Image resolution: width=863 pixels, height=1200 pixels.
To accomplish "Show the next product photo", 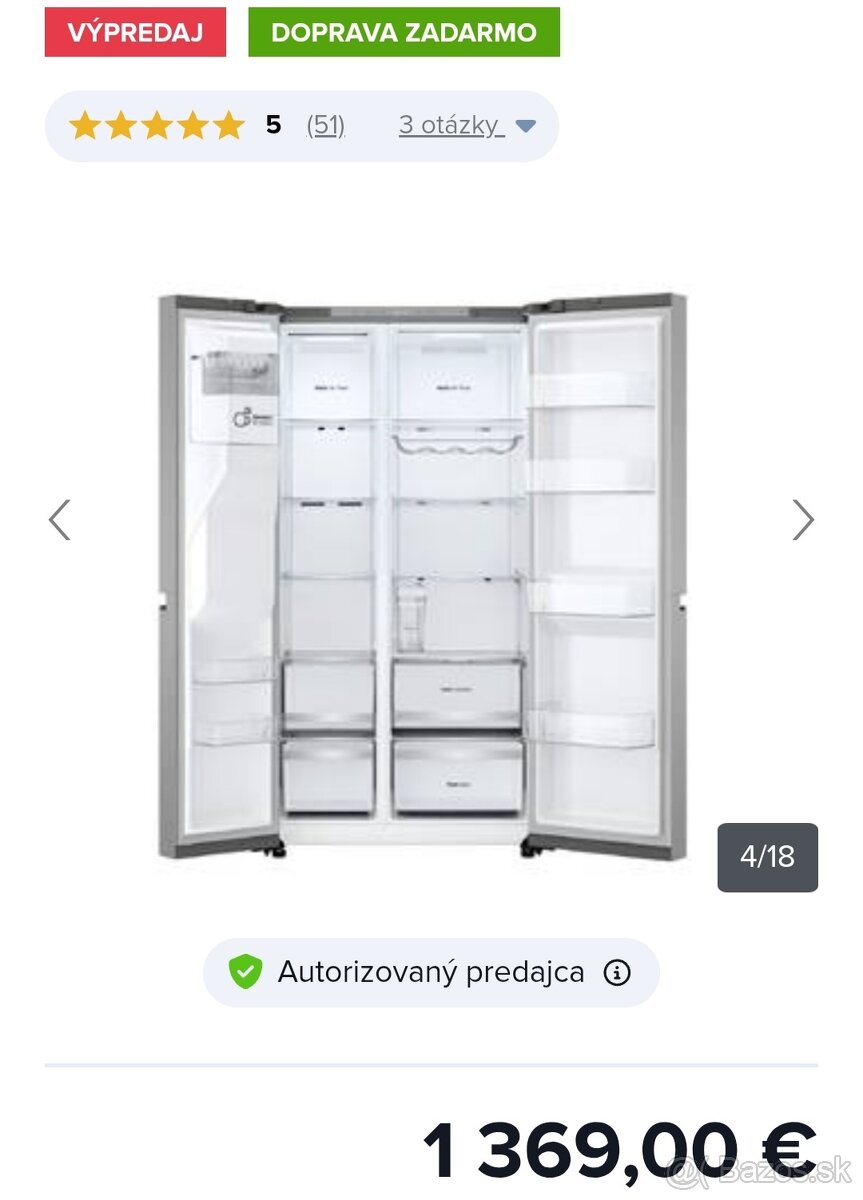I will pyautogui.click(x=802, y=520).
